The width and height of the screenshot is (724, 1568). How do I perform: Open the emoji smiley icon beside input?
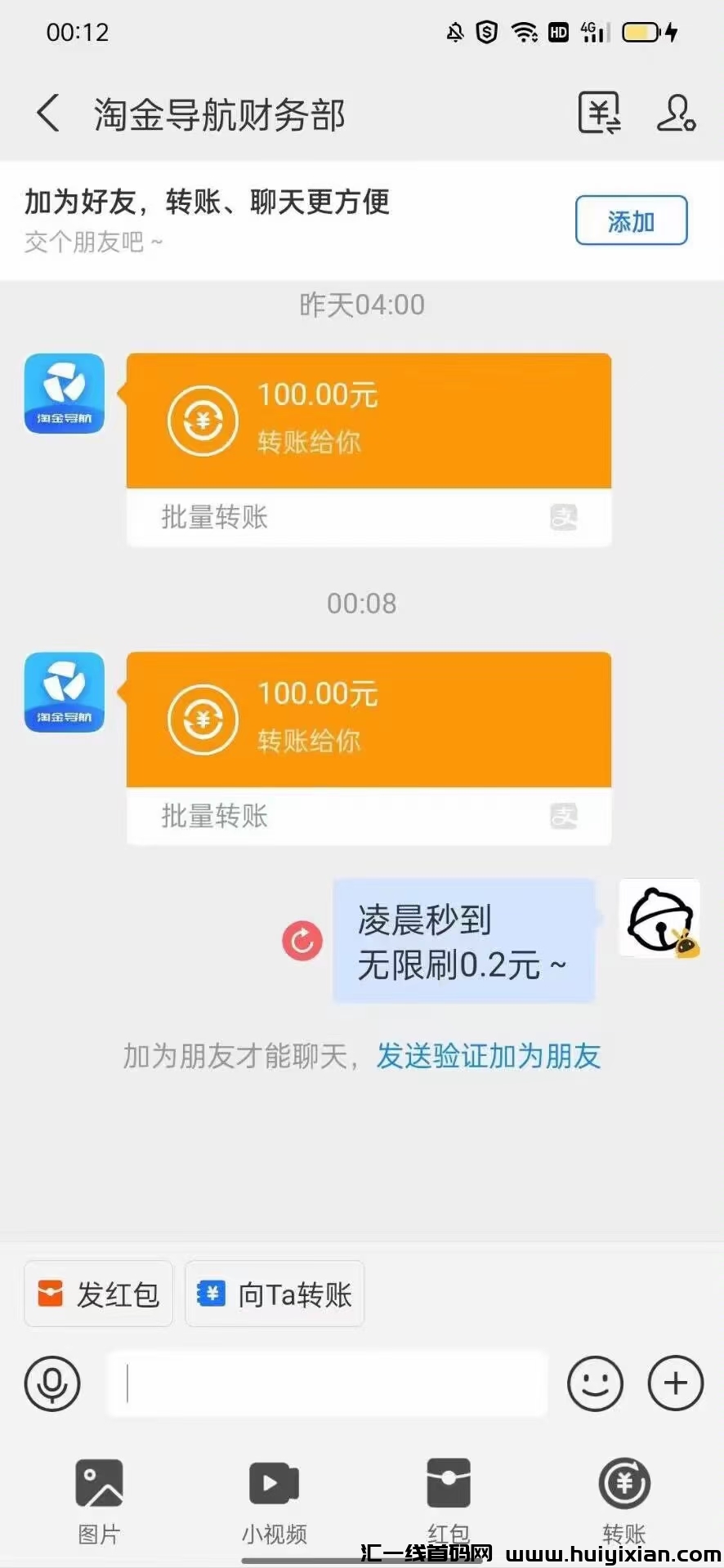(x=595, y=1384)
